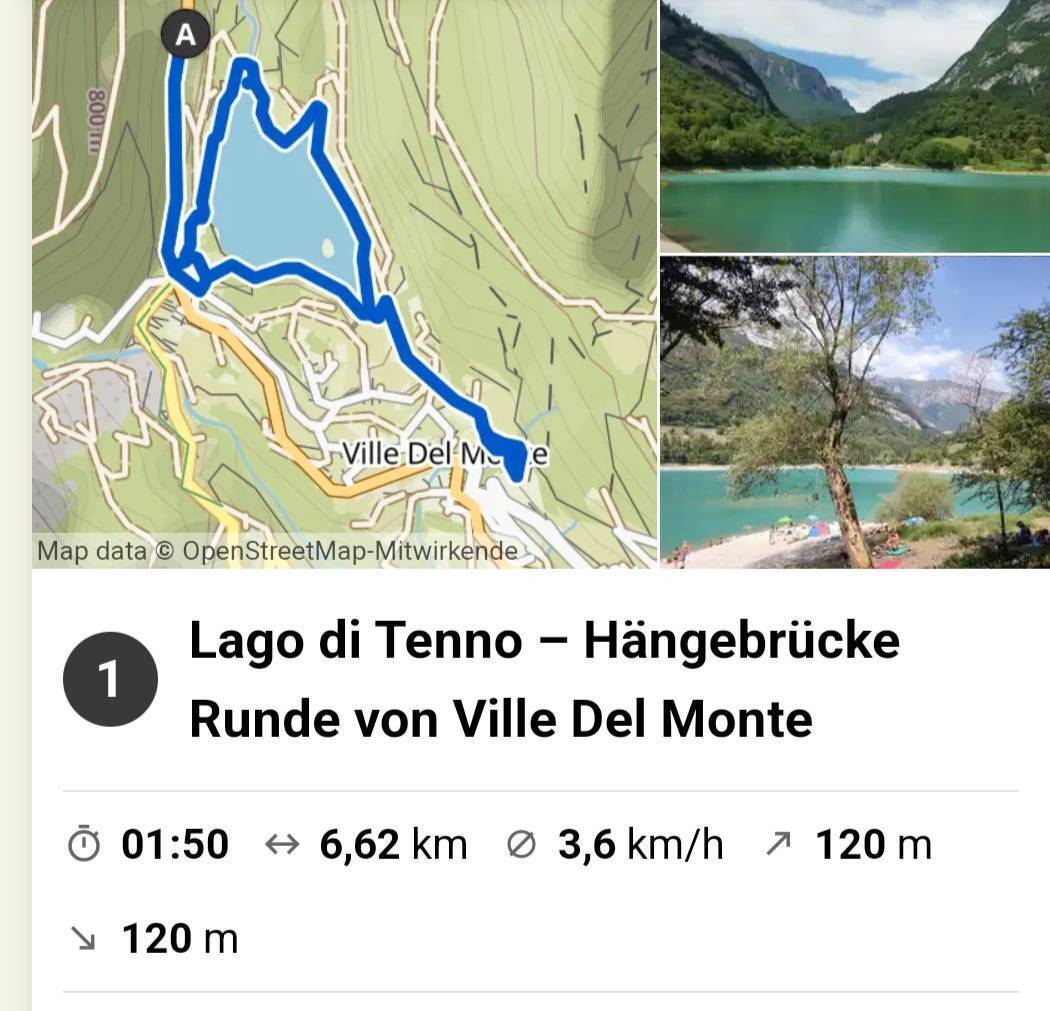Open the route map of Lago di Tenno tour

tap(344, 284)
